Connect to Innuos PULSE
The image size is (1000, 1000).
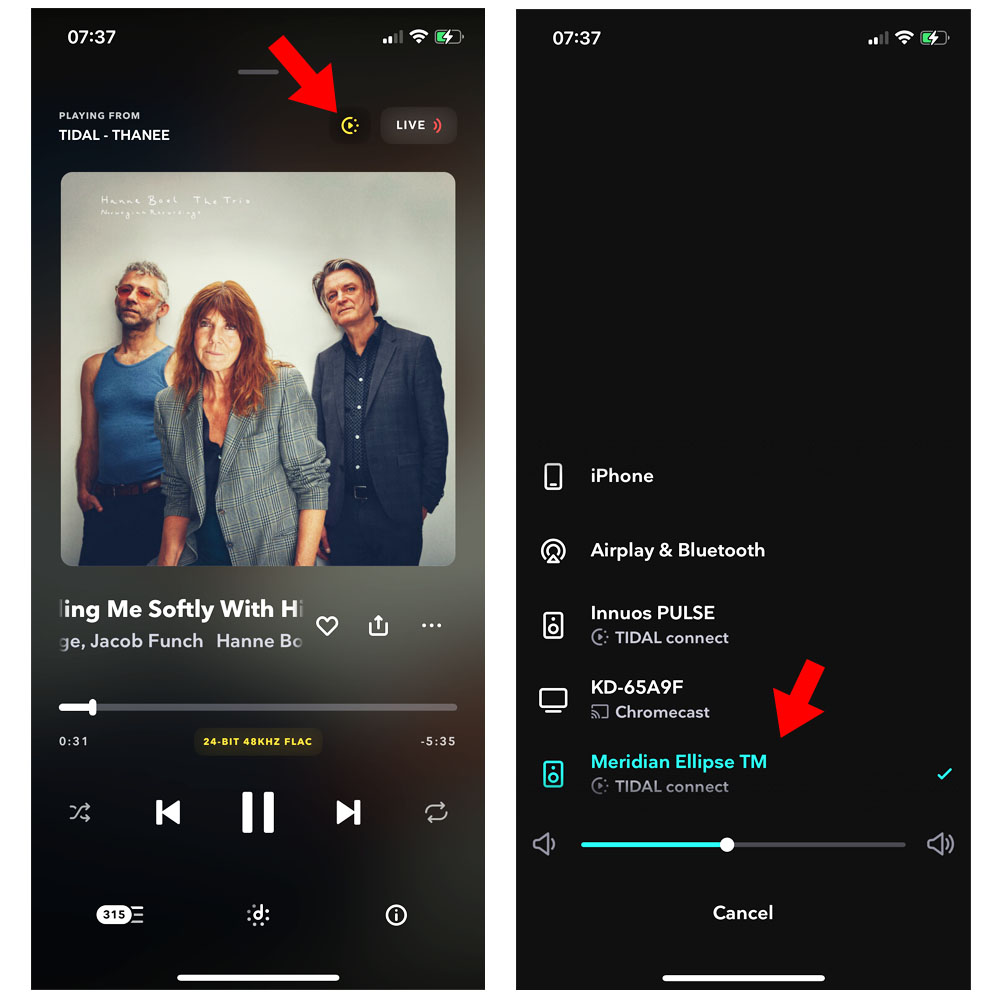[x=652, y=624]
